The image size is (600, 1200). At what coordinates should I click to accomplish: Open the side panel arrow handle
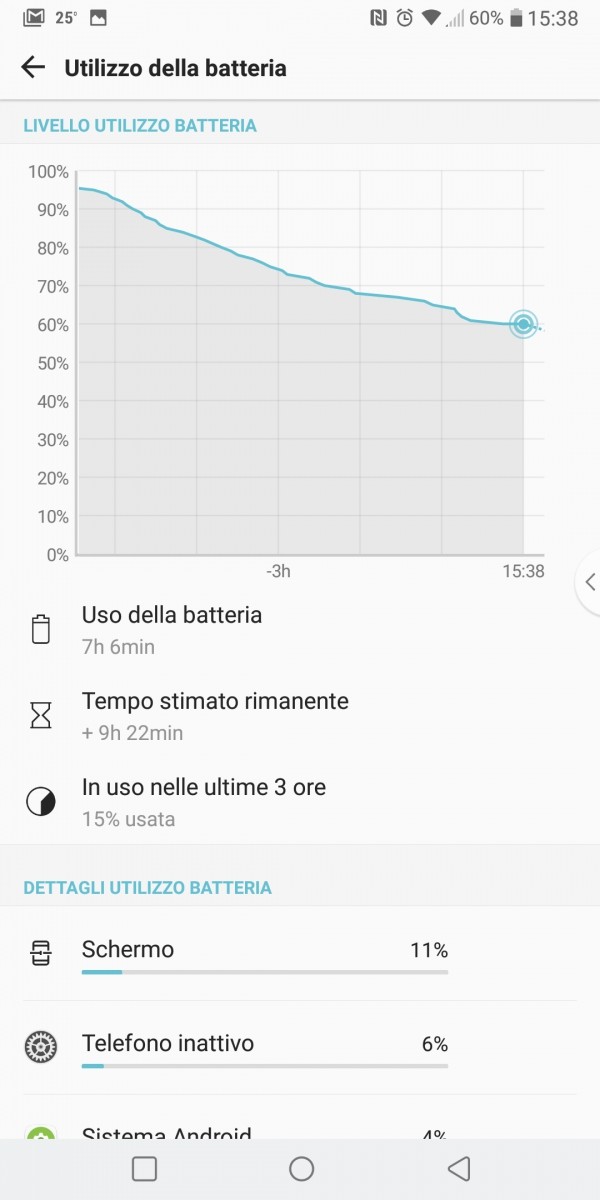589,581
